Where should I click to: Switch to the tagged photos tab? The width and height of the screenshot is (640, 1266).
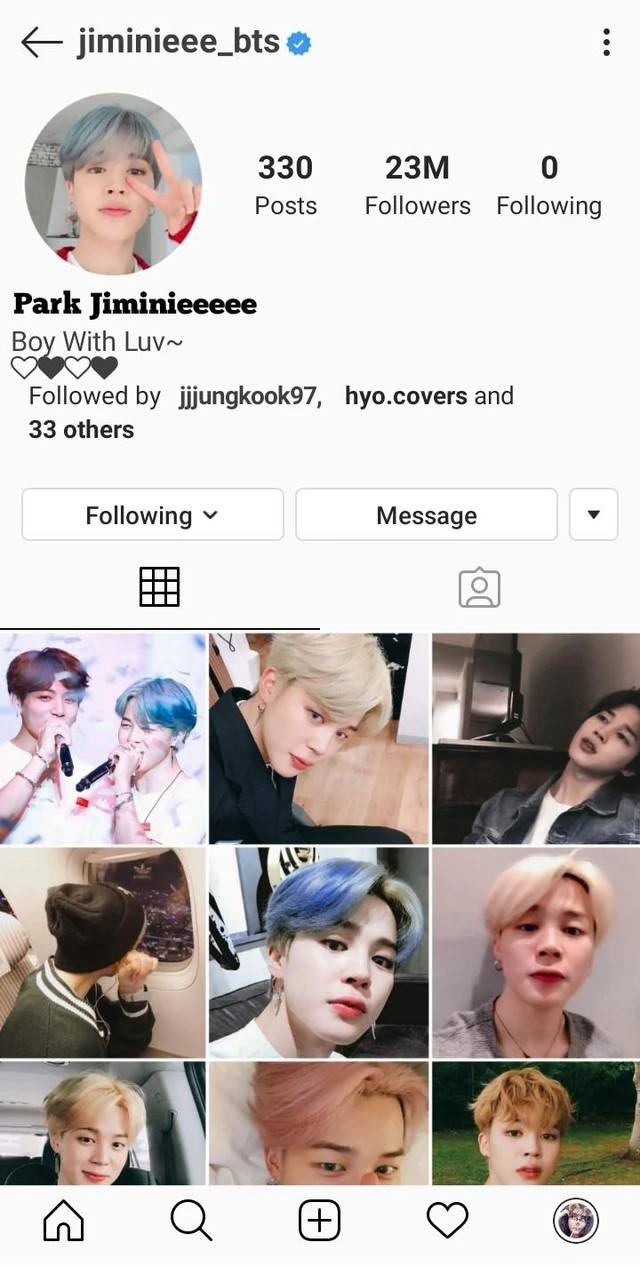pyautogui.click(x=479, y=587)
